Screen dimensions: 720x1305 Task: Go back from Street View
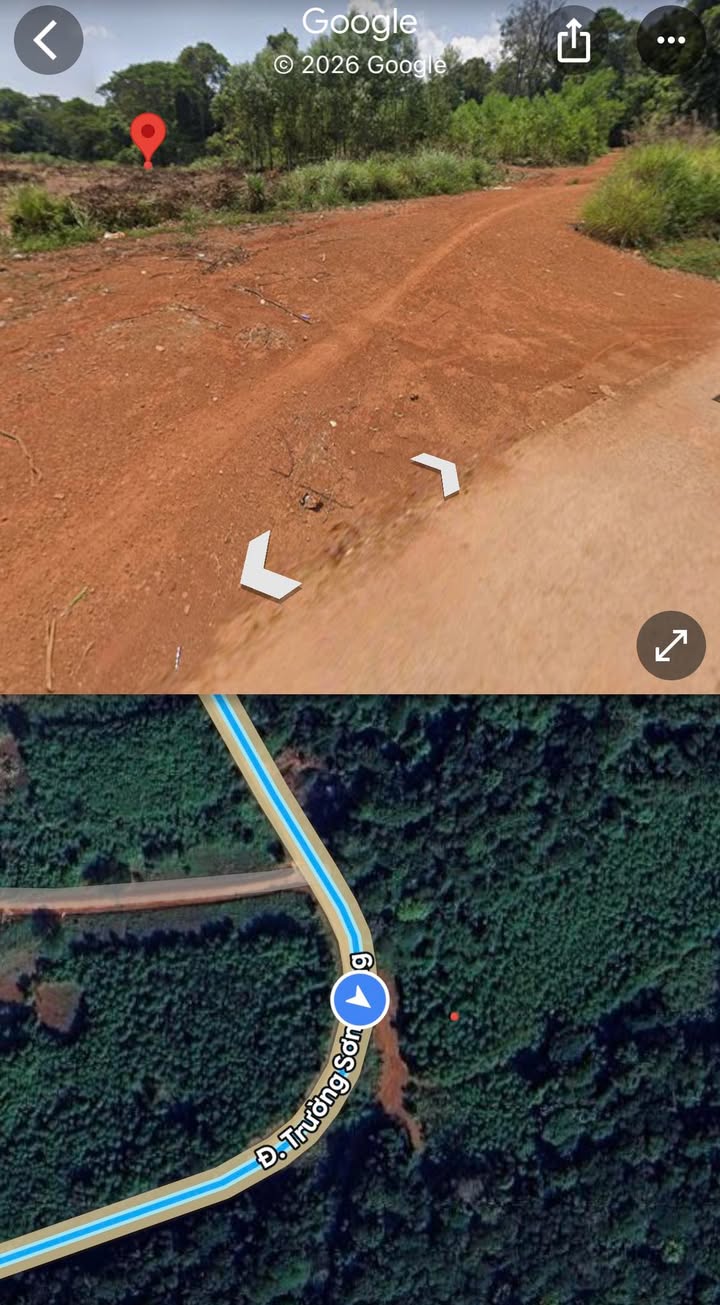pyautogui.click(x=47, y=40)
